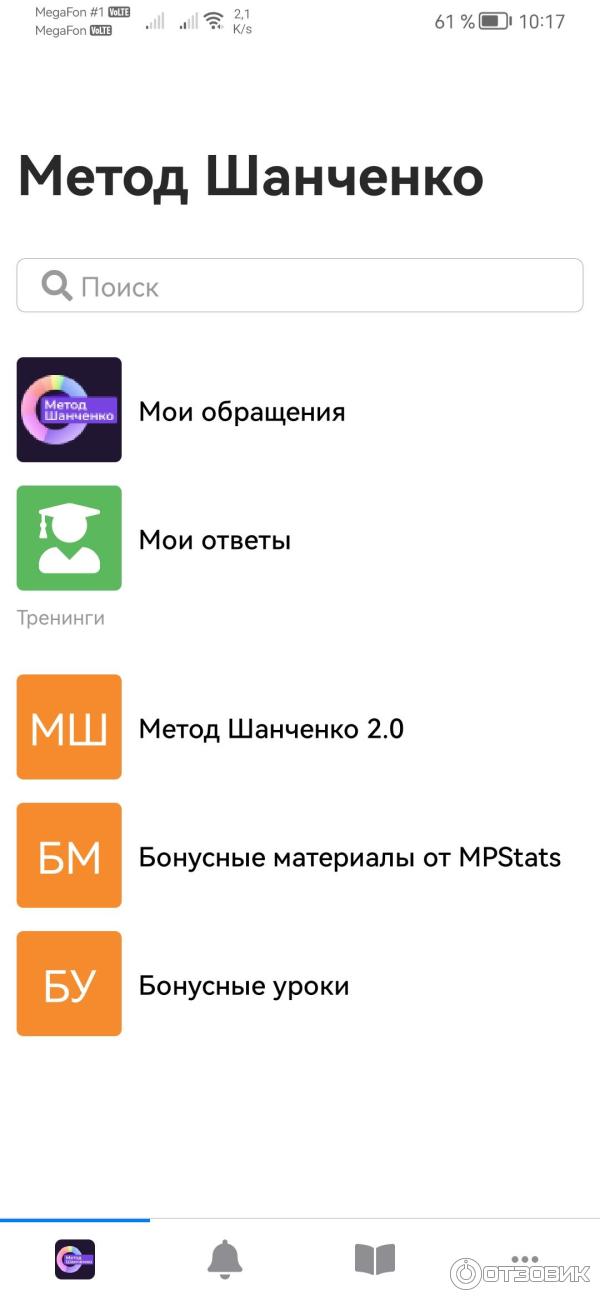Switch to the open book tab
This screenshot has height=1300, width=600.
(x=375, y=1259)
